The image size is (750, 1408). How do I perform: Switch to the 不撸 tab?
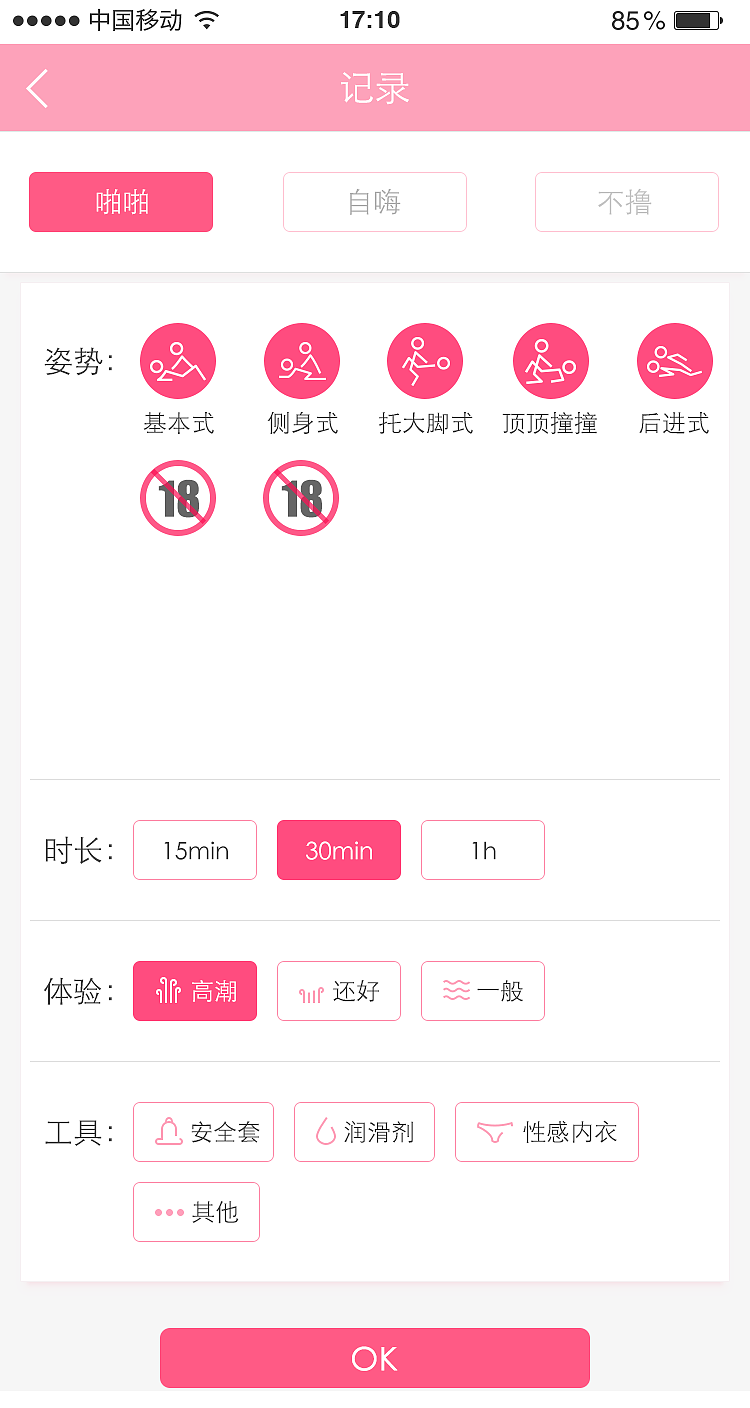click(x=626, y=202)
